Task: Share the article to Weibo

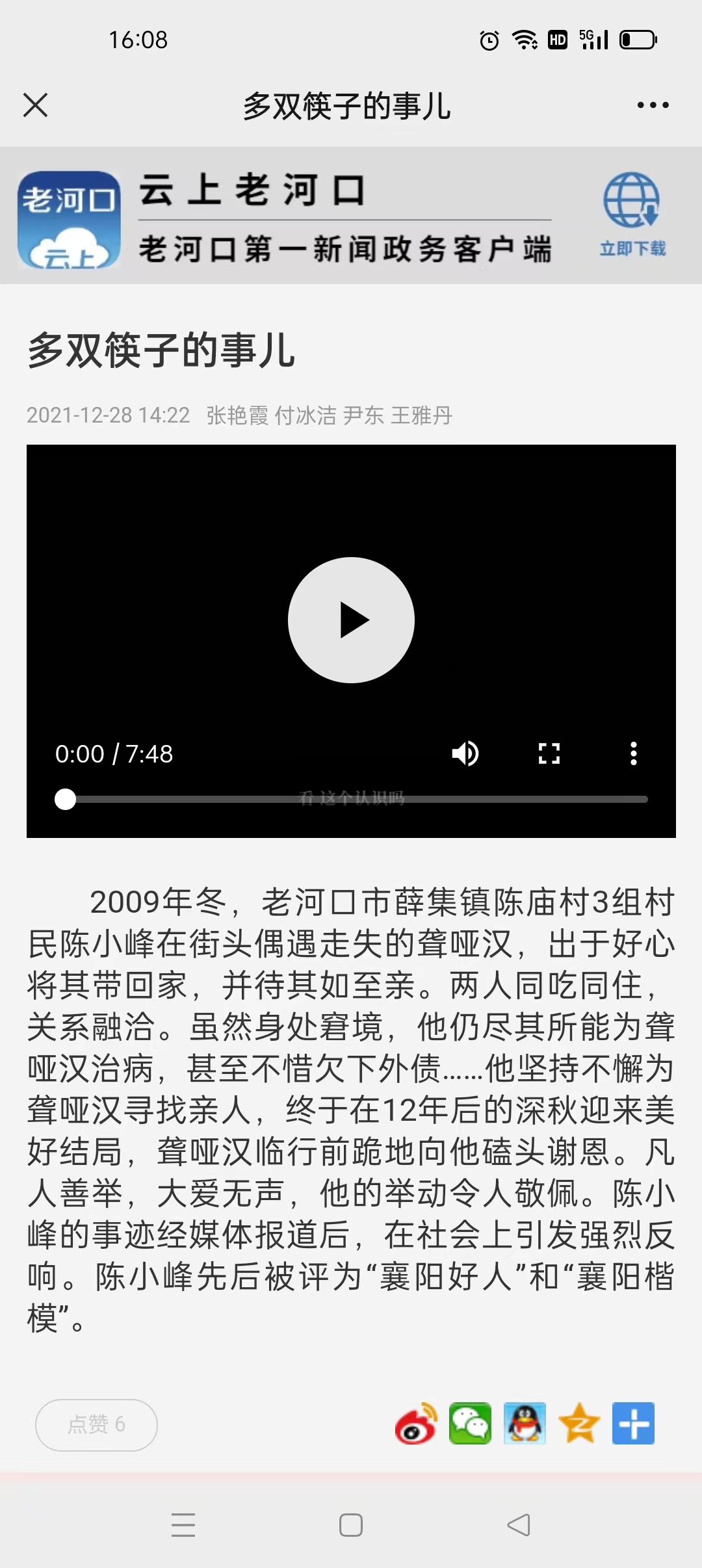Action: (416, 1424)
